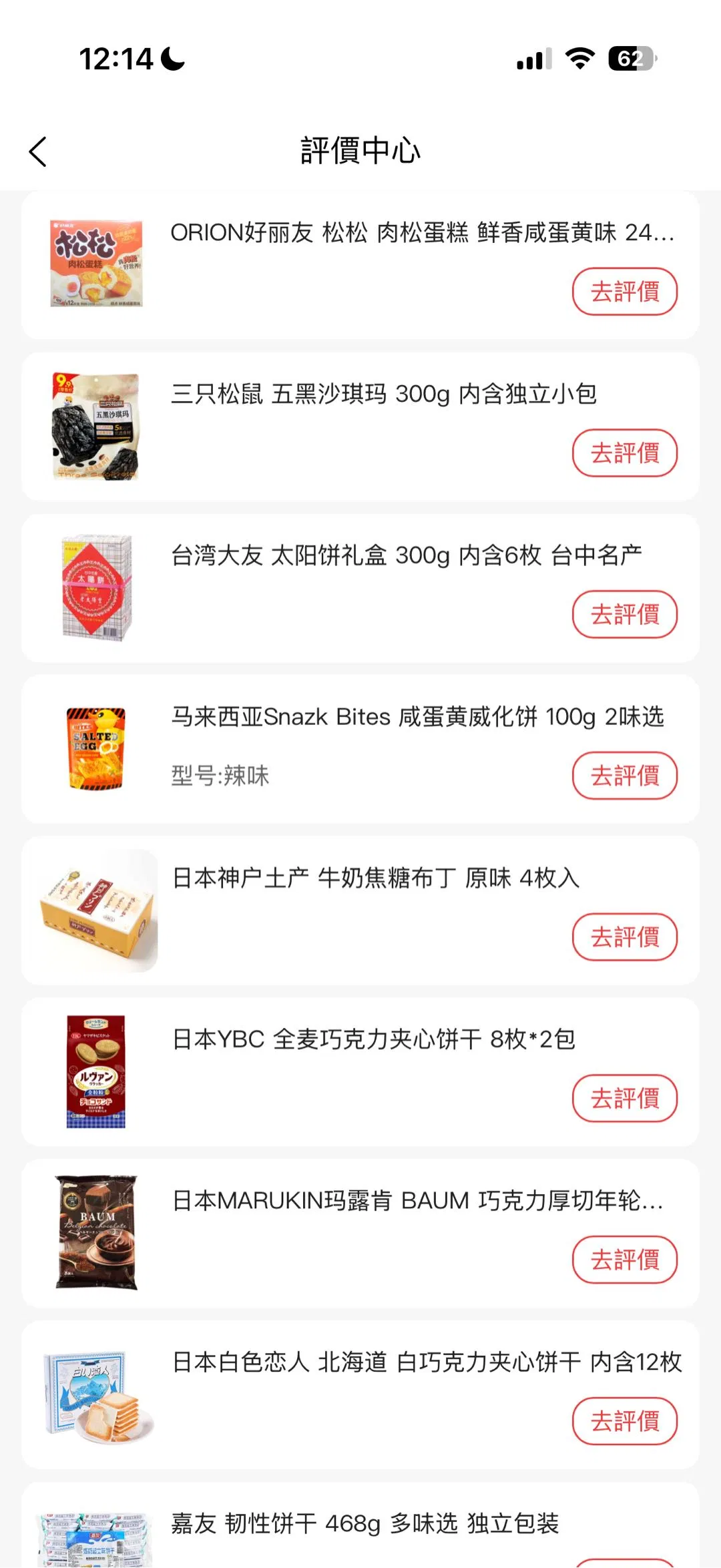
Task: Open the 三只松鼠 五黑沙琪玛 product thumbnail
Action: [97, 427]
